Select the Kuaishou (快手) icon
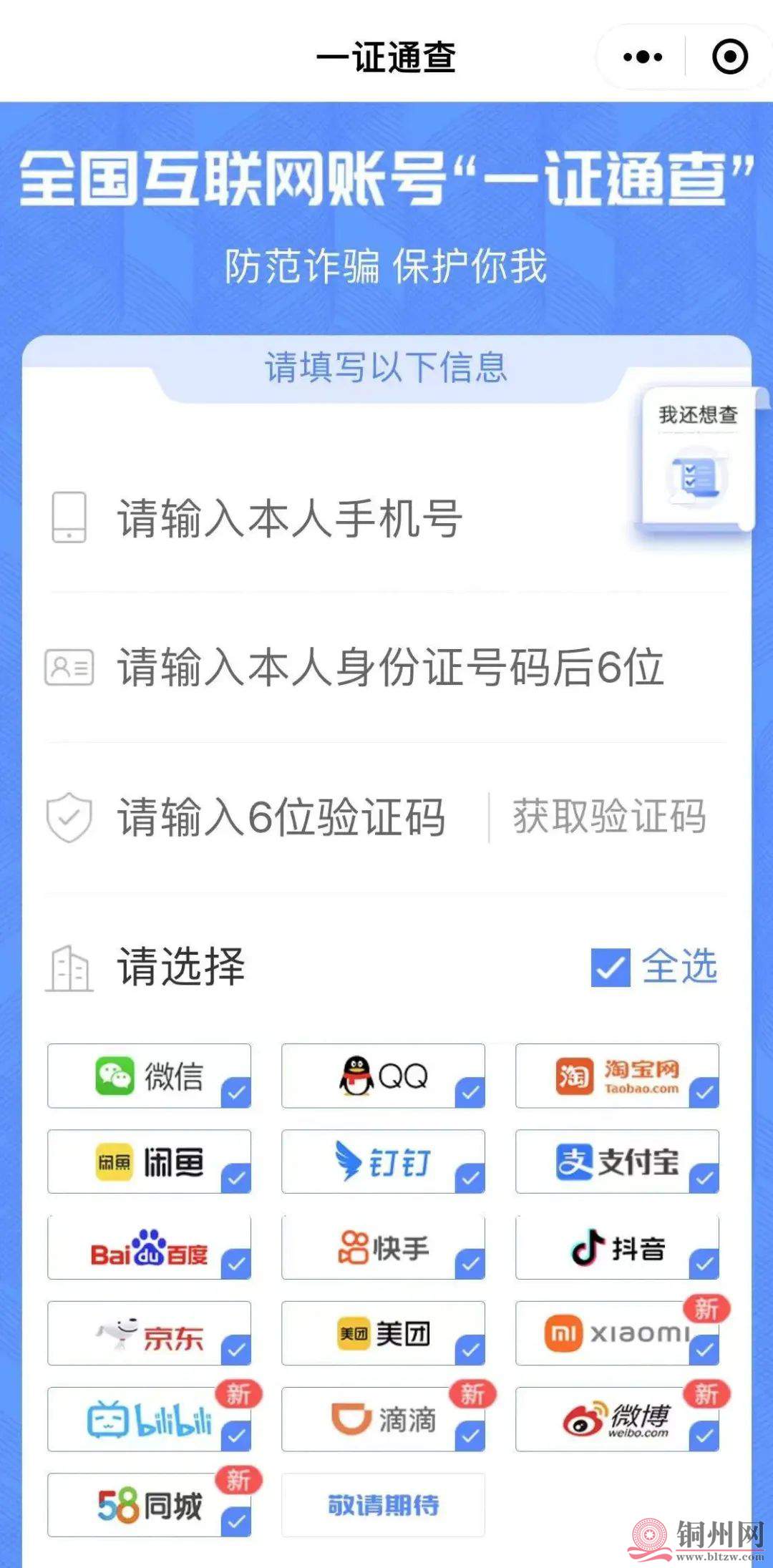Image resolution: width=773 pixels, height=1568 pixels. 383,1247
